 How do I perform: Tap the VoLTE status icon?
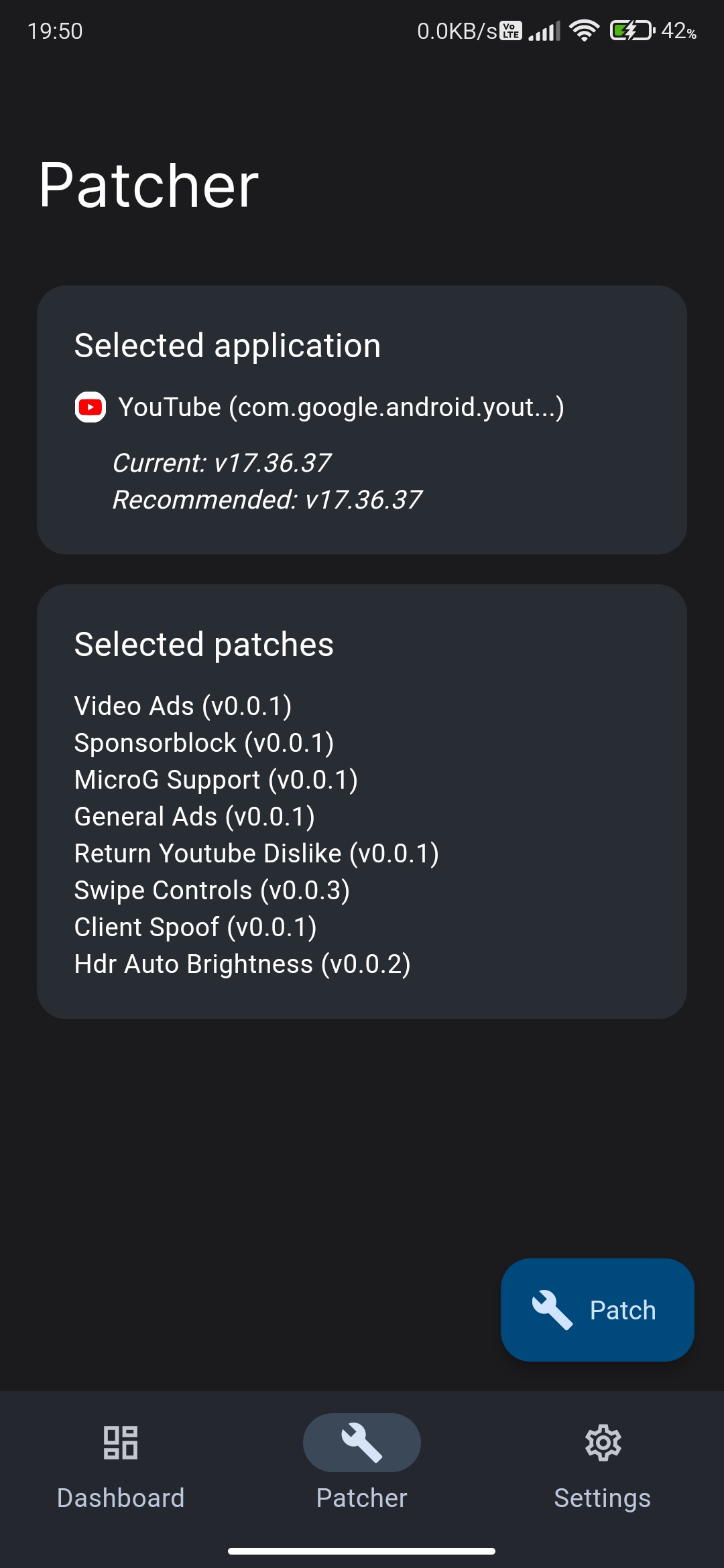click(511, 29)
